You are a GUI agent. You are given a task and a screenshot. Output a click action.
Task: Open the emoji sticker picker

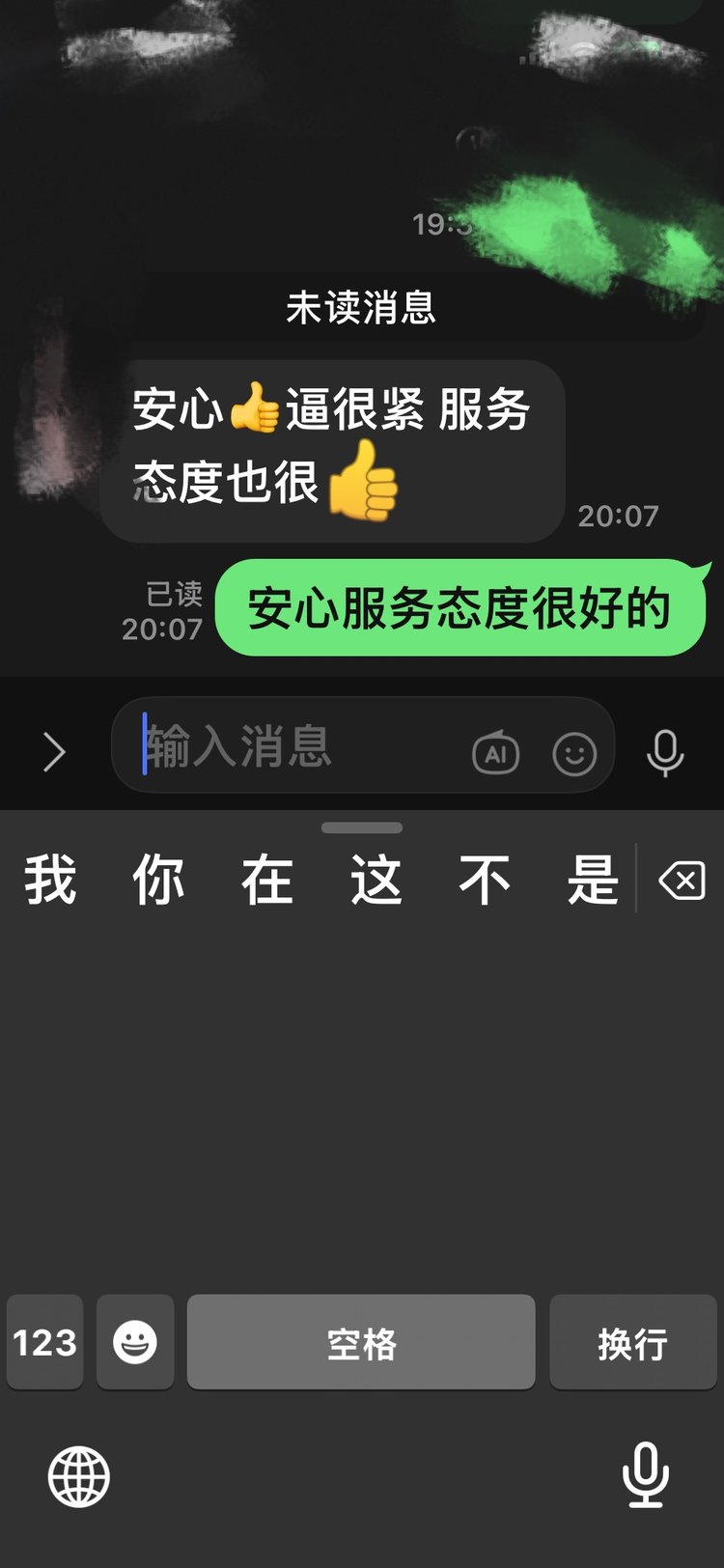pos(574,753)
